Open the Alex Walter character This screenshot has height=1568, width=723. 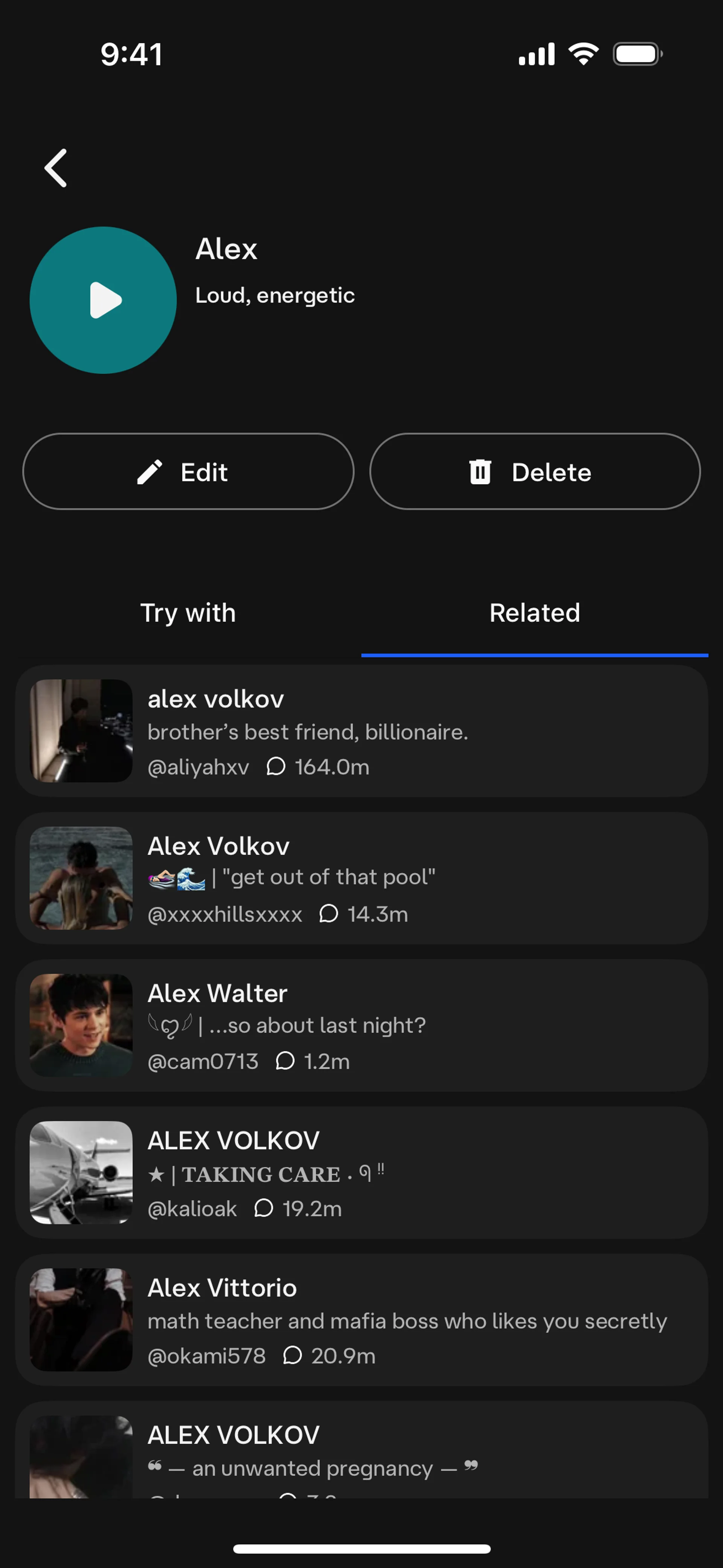pyautogui.click(x=361, y=1025)
